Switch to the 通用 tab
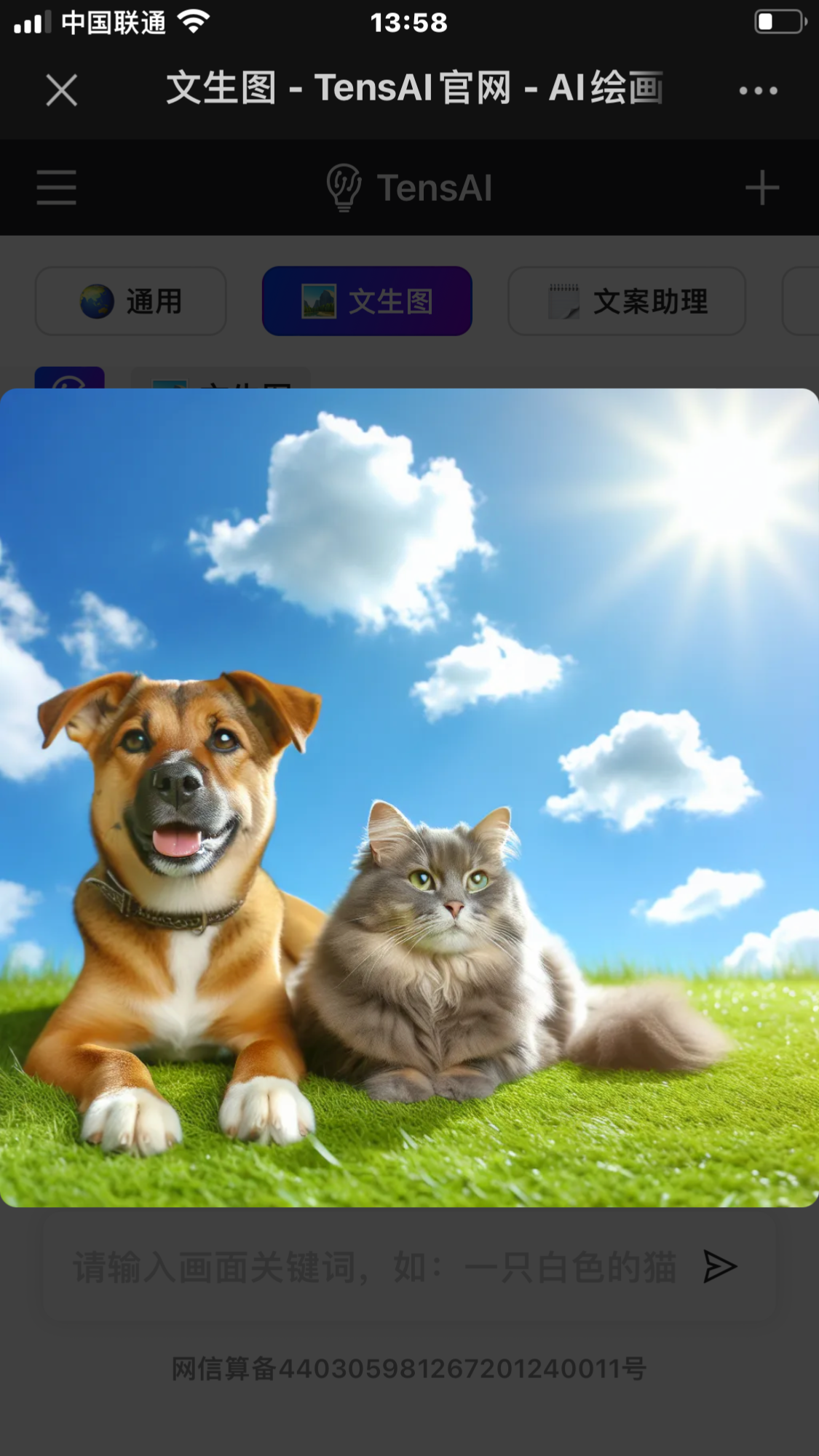The image size is (819, 1456). click(x=131, y=301)
